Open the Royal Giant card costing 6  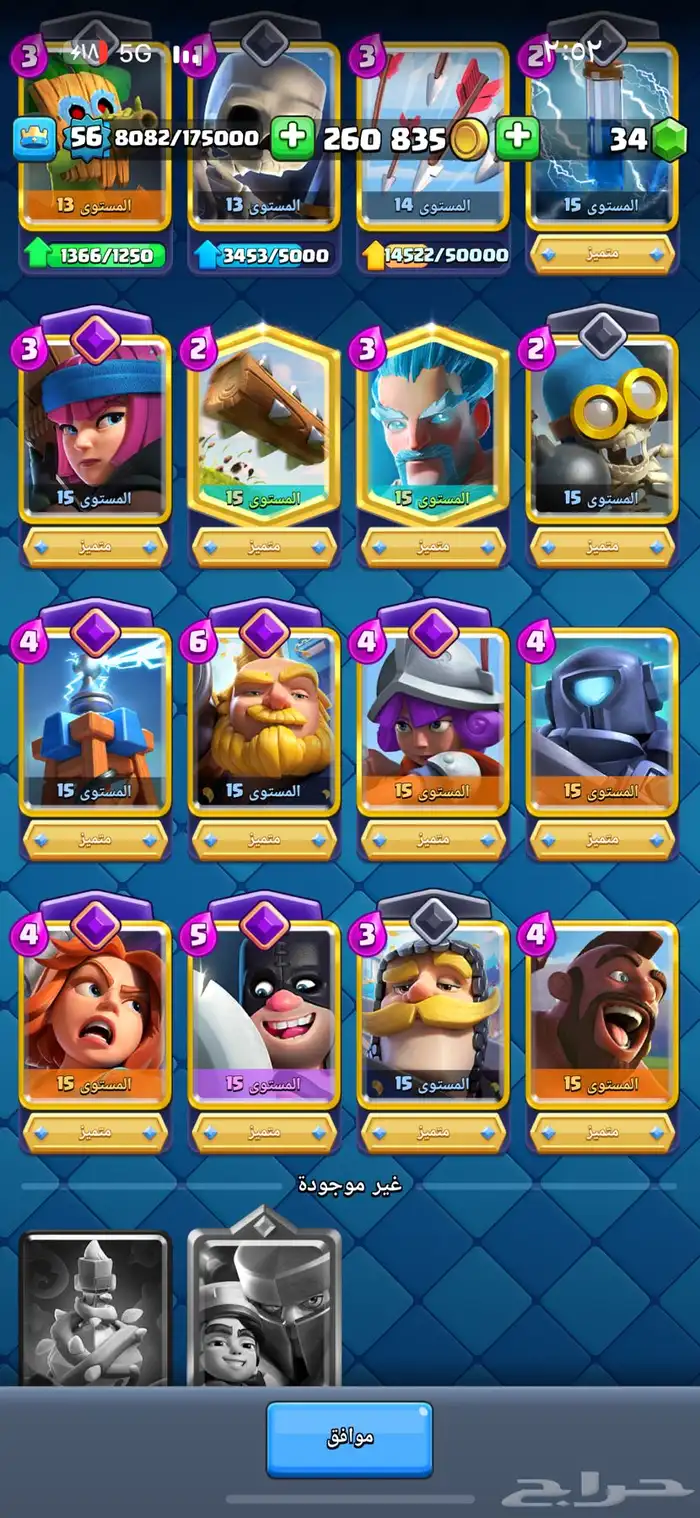[264, 717]
